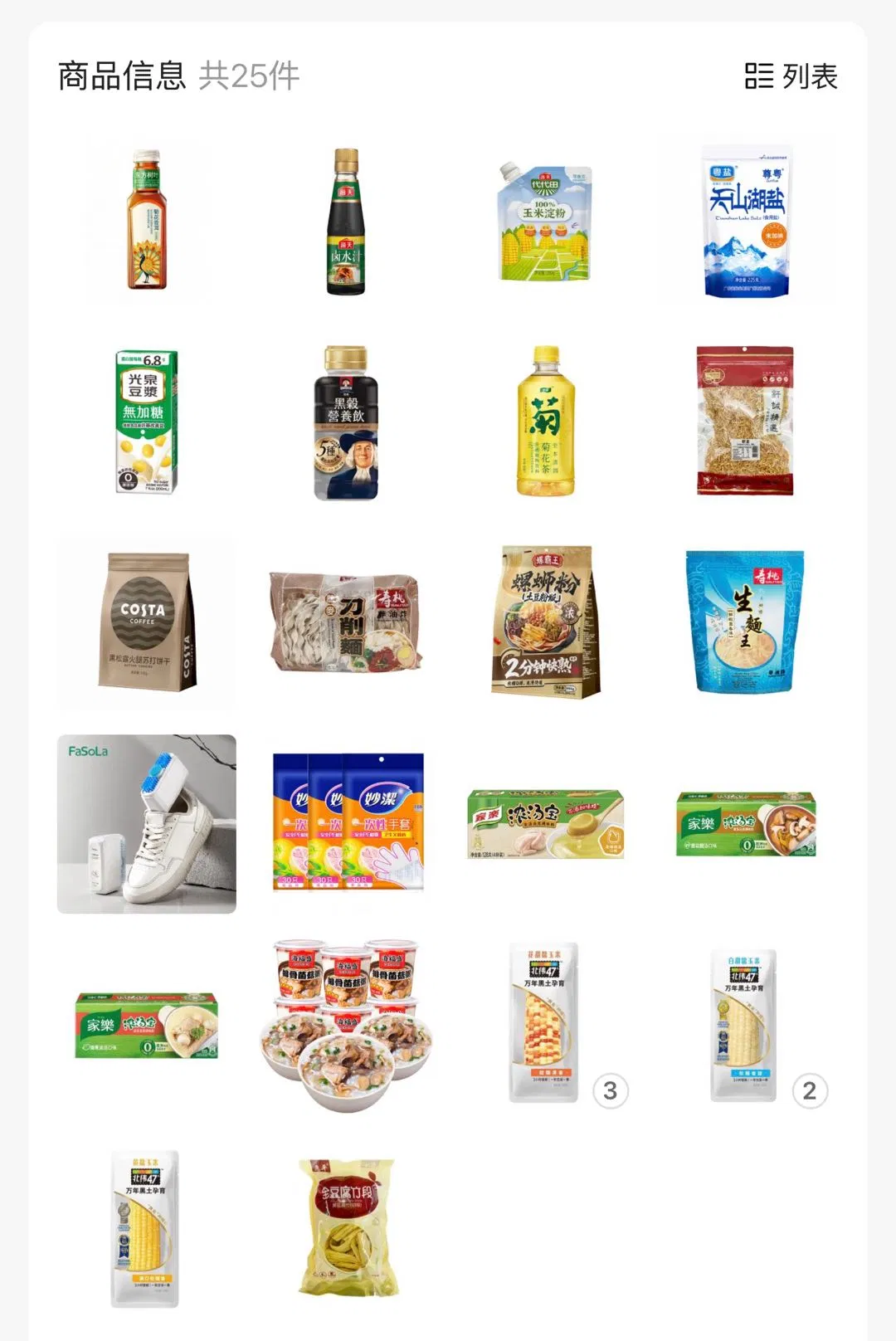This screenshot has height=1341, width=896.
Task: Open the 豆腐竹段 yellow package
Action: [348, 1226]
